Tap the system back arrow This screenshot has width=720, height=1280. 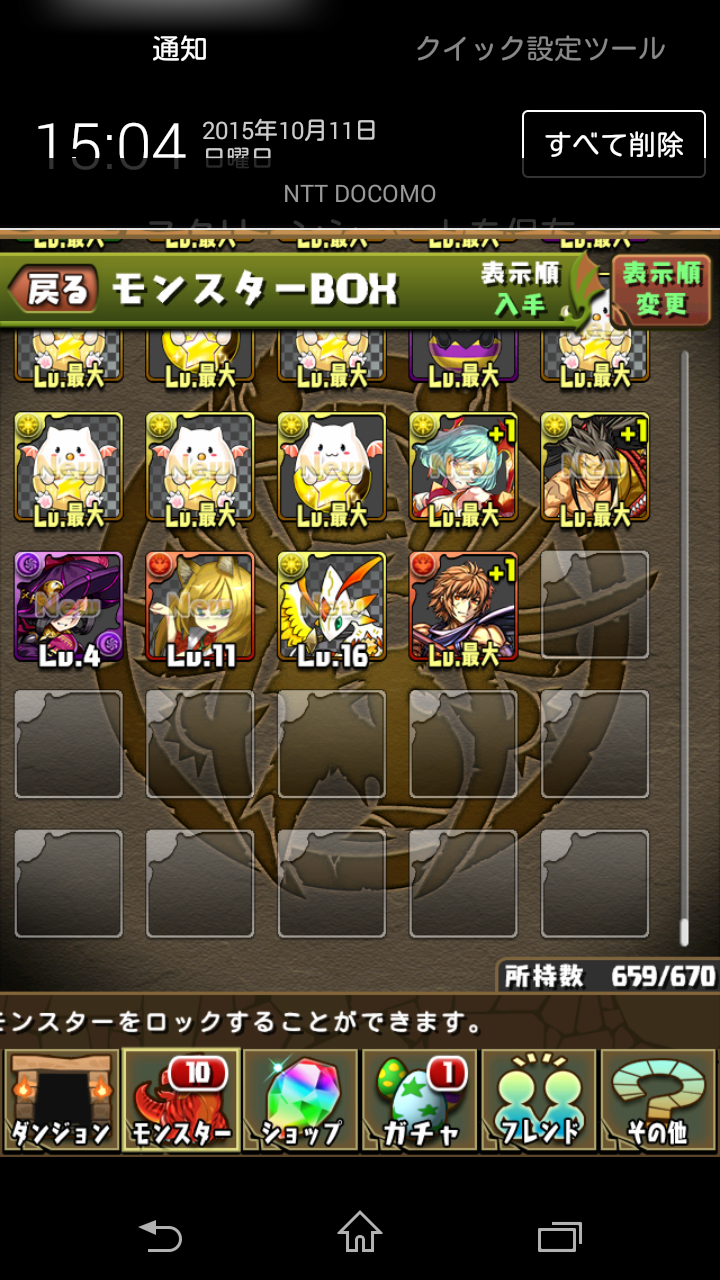click(160, 1235)
